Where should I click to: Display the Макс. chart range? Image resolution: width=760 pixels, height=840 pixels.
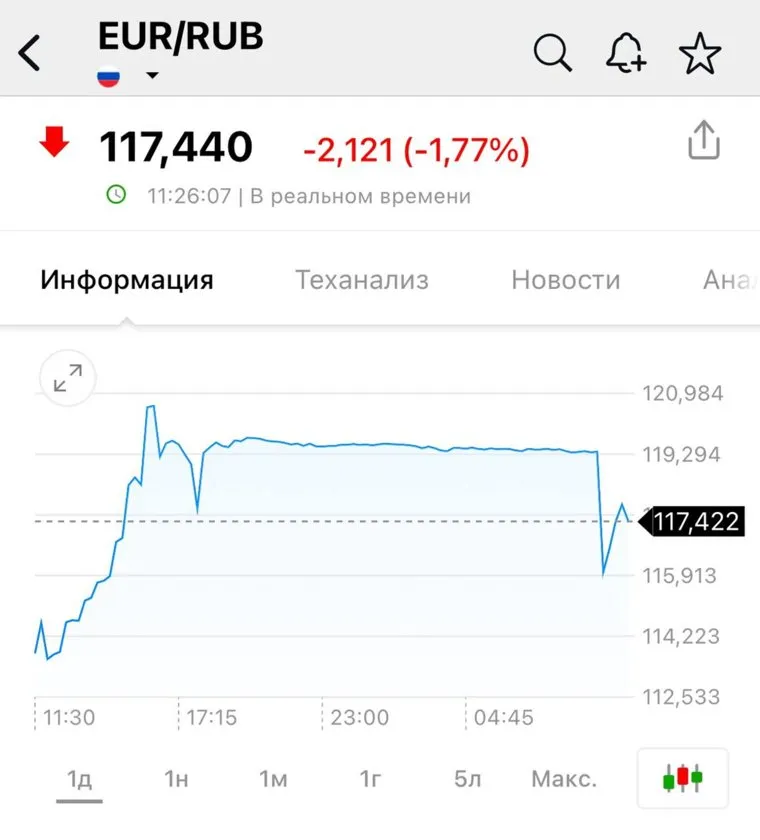(563, 778)
